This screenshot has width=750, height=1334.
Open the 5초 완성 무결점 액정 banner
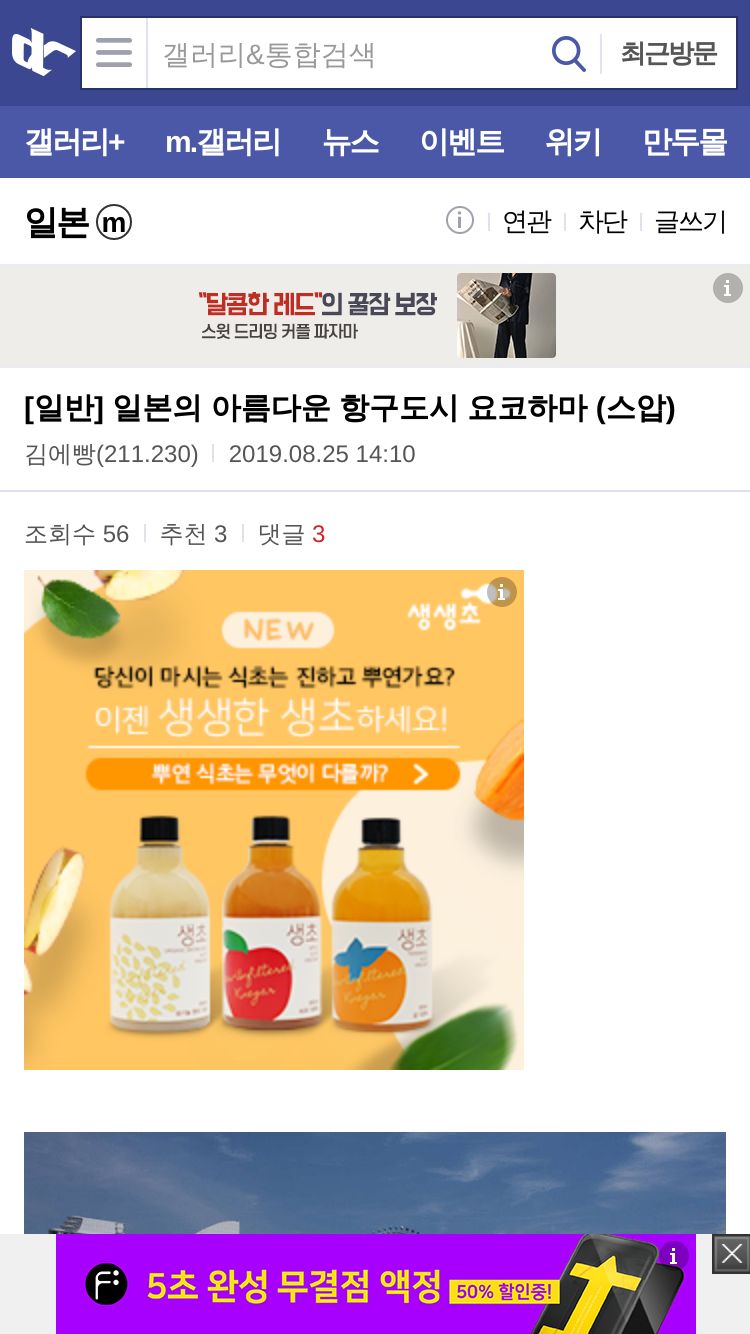(x=375, y=1284)
